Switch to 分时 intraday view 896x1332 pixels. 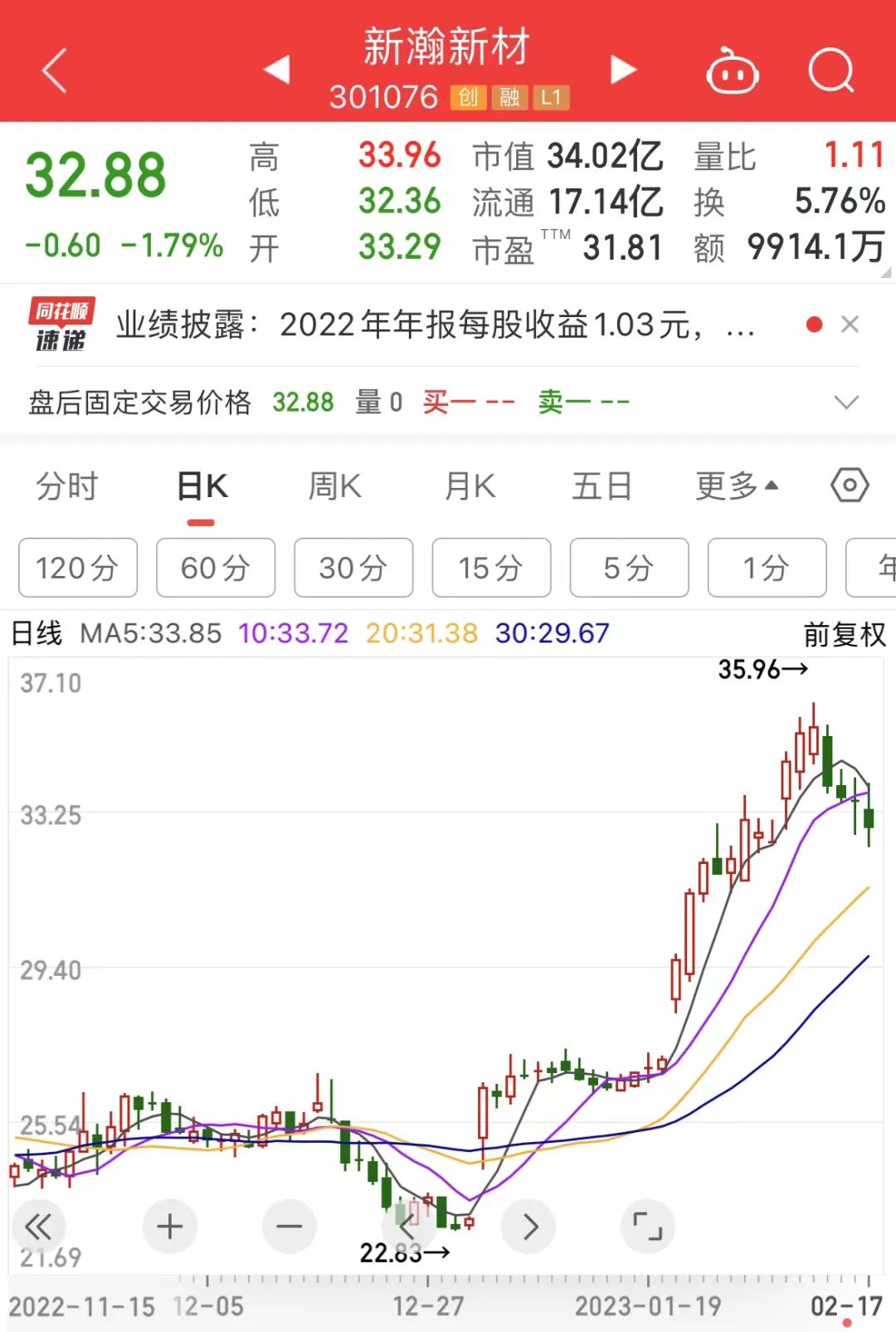pos(66,486)
